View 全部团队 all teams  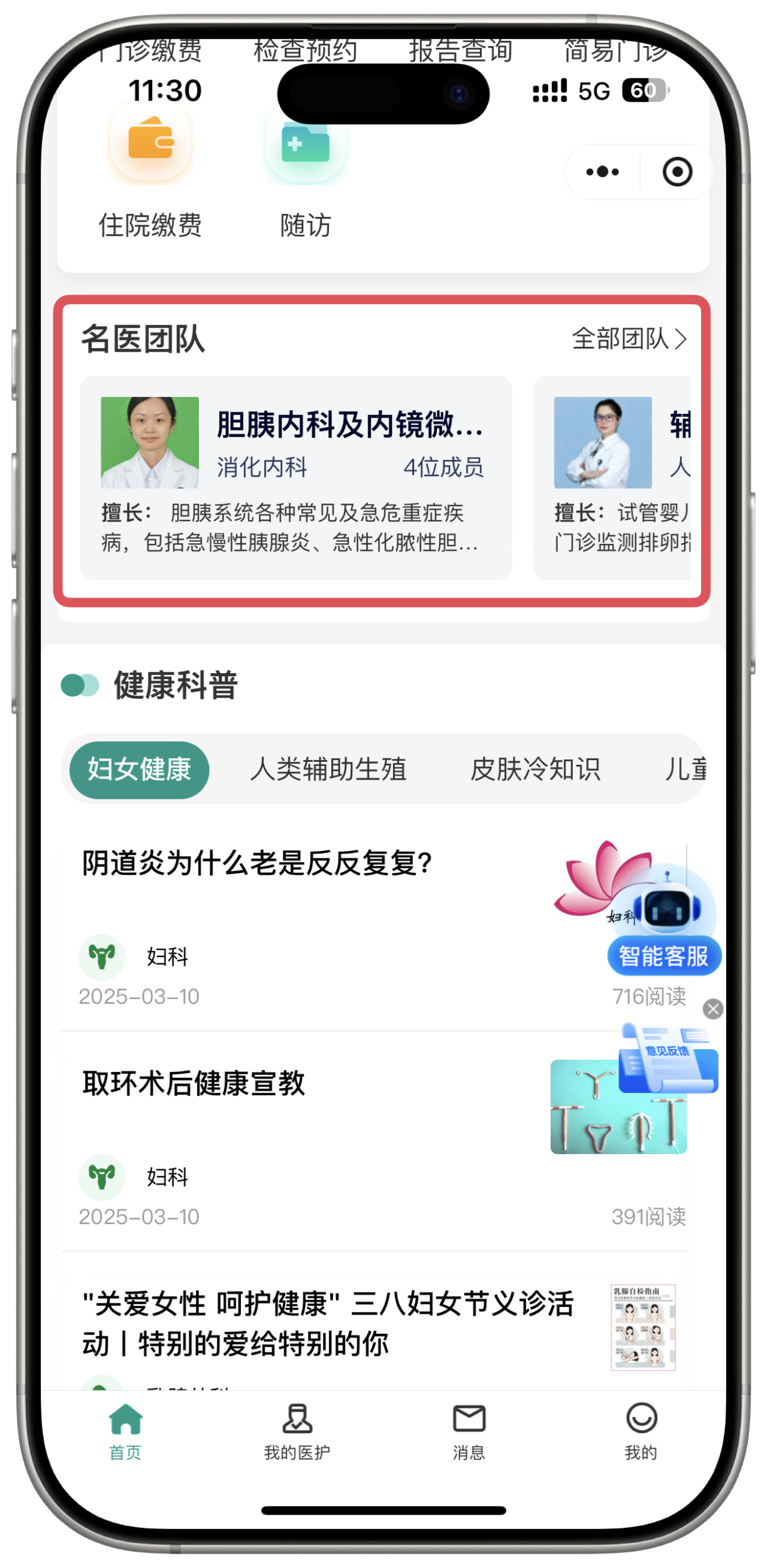[629, 339]
